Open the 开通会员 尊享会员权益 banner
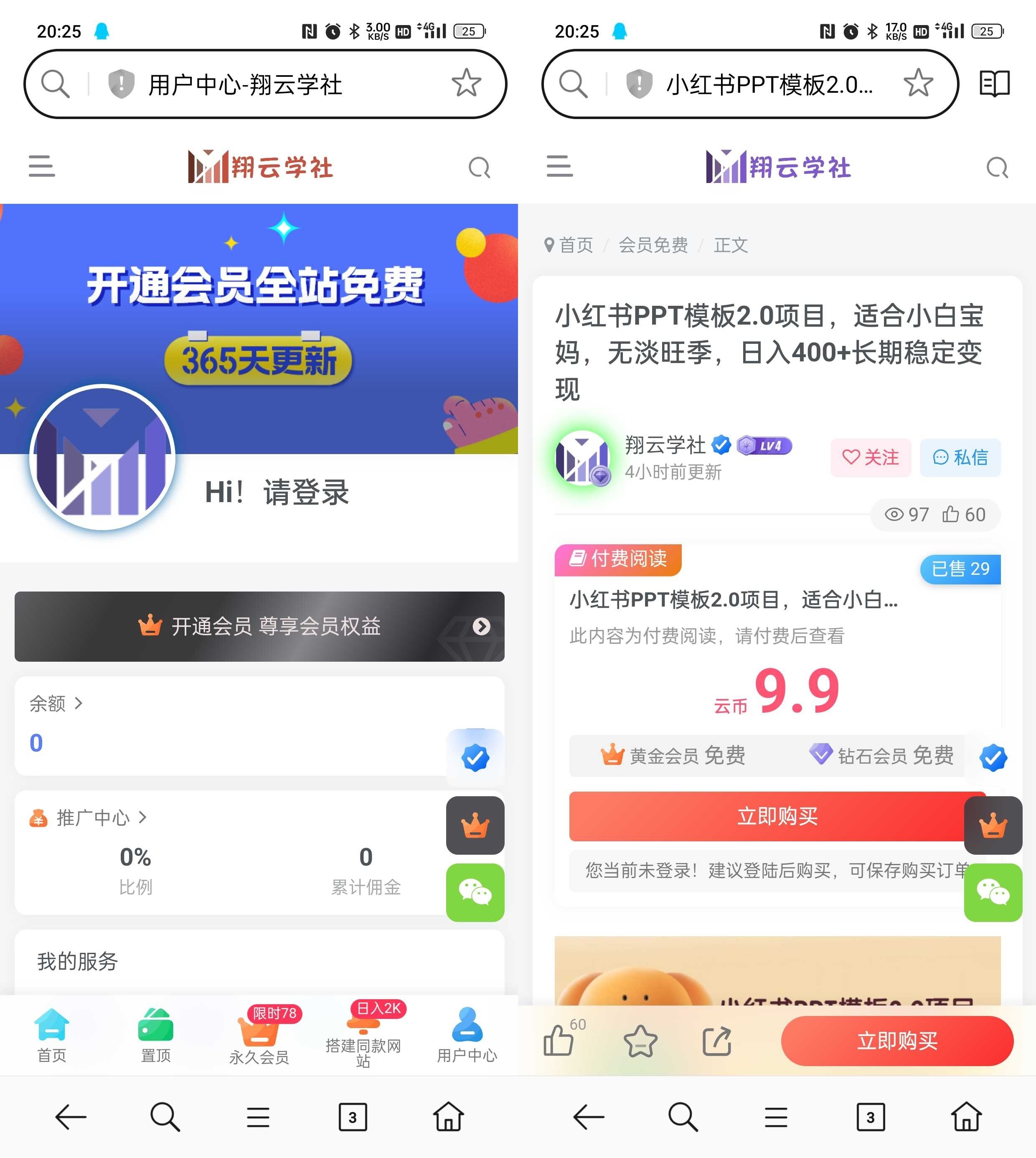The width and height of the screenshot is (1036, 1158). 259,626
